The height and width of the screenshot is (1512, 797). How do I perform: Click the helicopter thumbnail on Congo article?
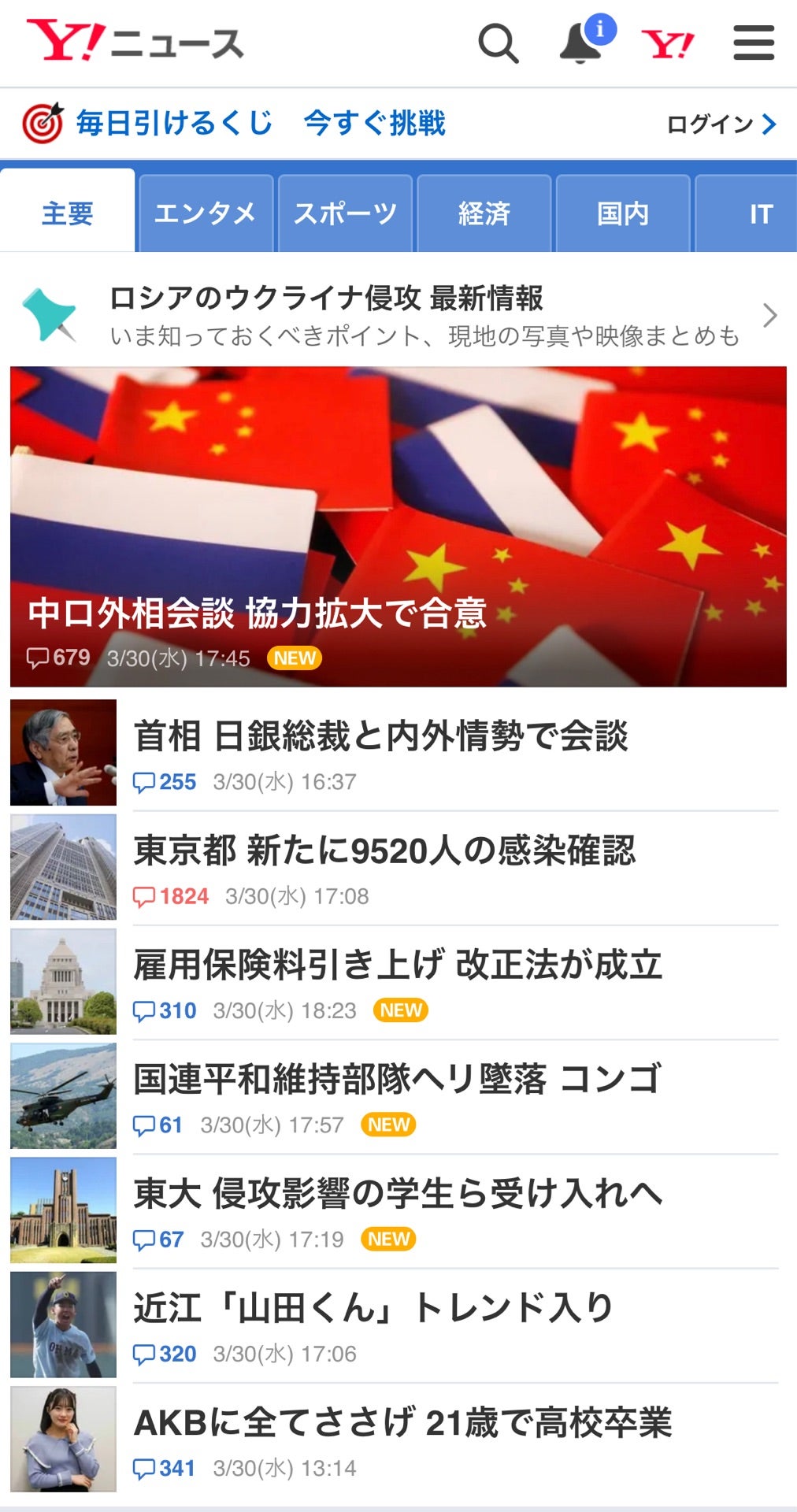(x=65, y=1095)
